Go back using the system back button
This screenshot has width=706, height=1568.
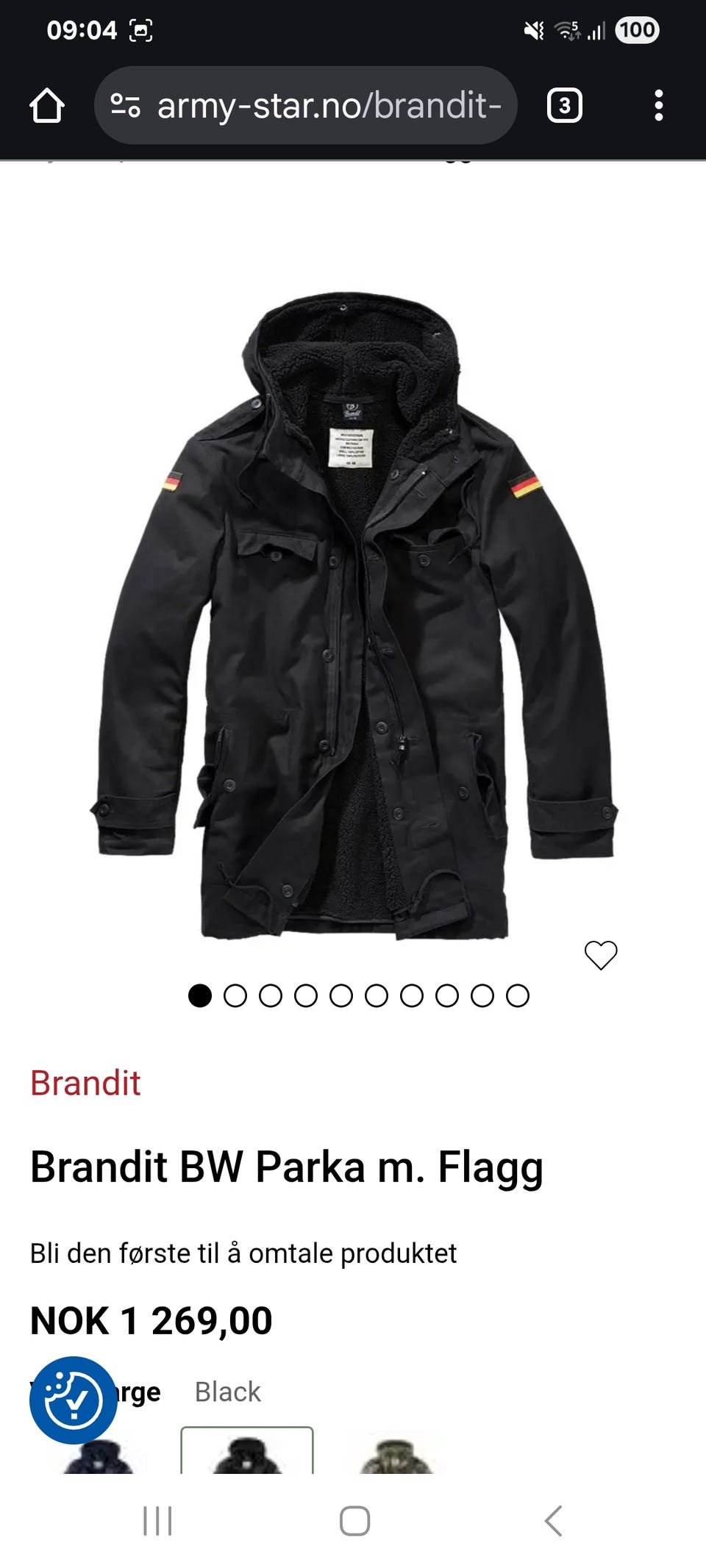pos(553,1521)
